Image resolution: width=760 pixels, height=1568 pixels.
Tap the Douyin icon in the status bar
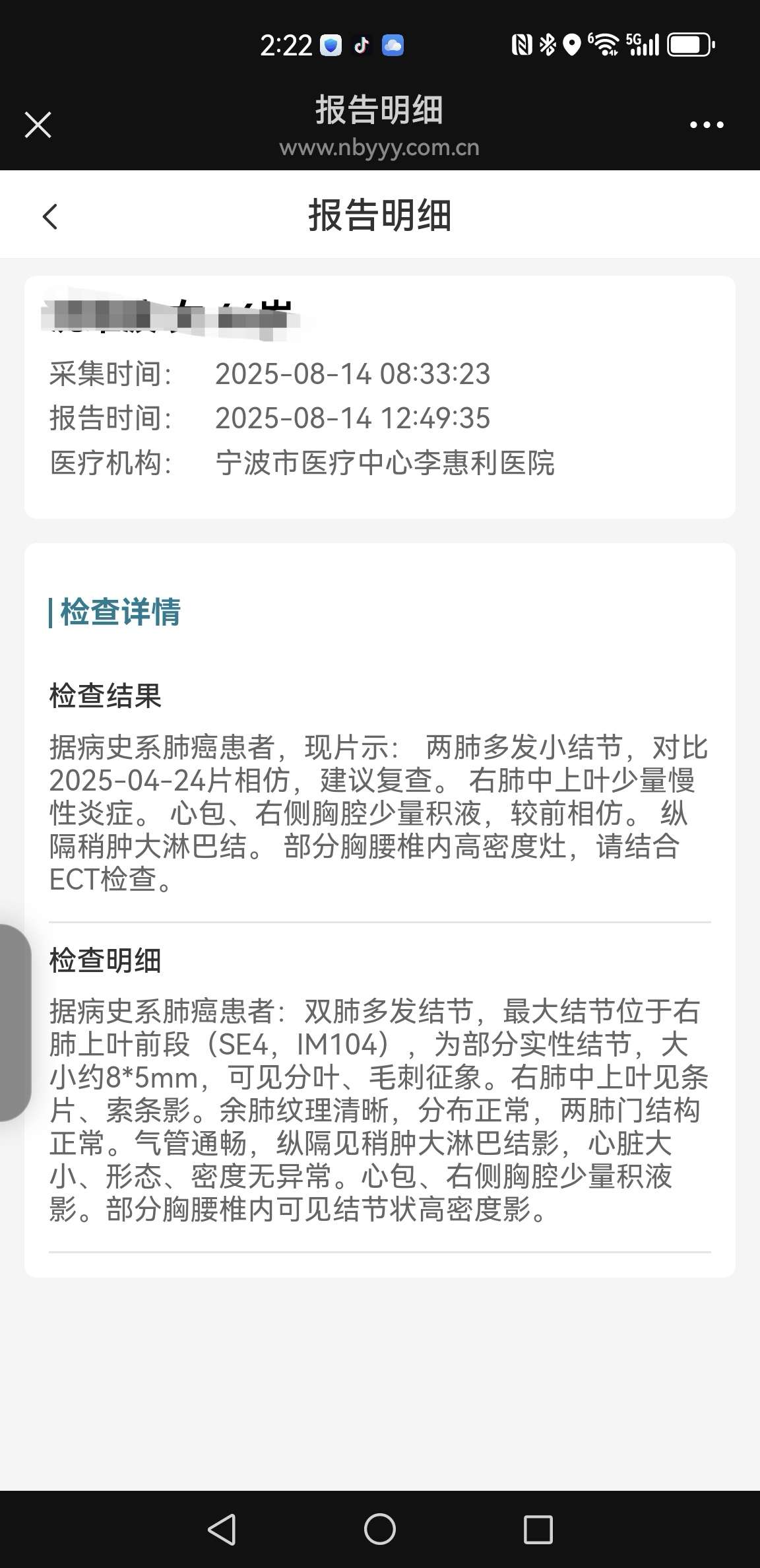point(360,45)
